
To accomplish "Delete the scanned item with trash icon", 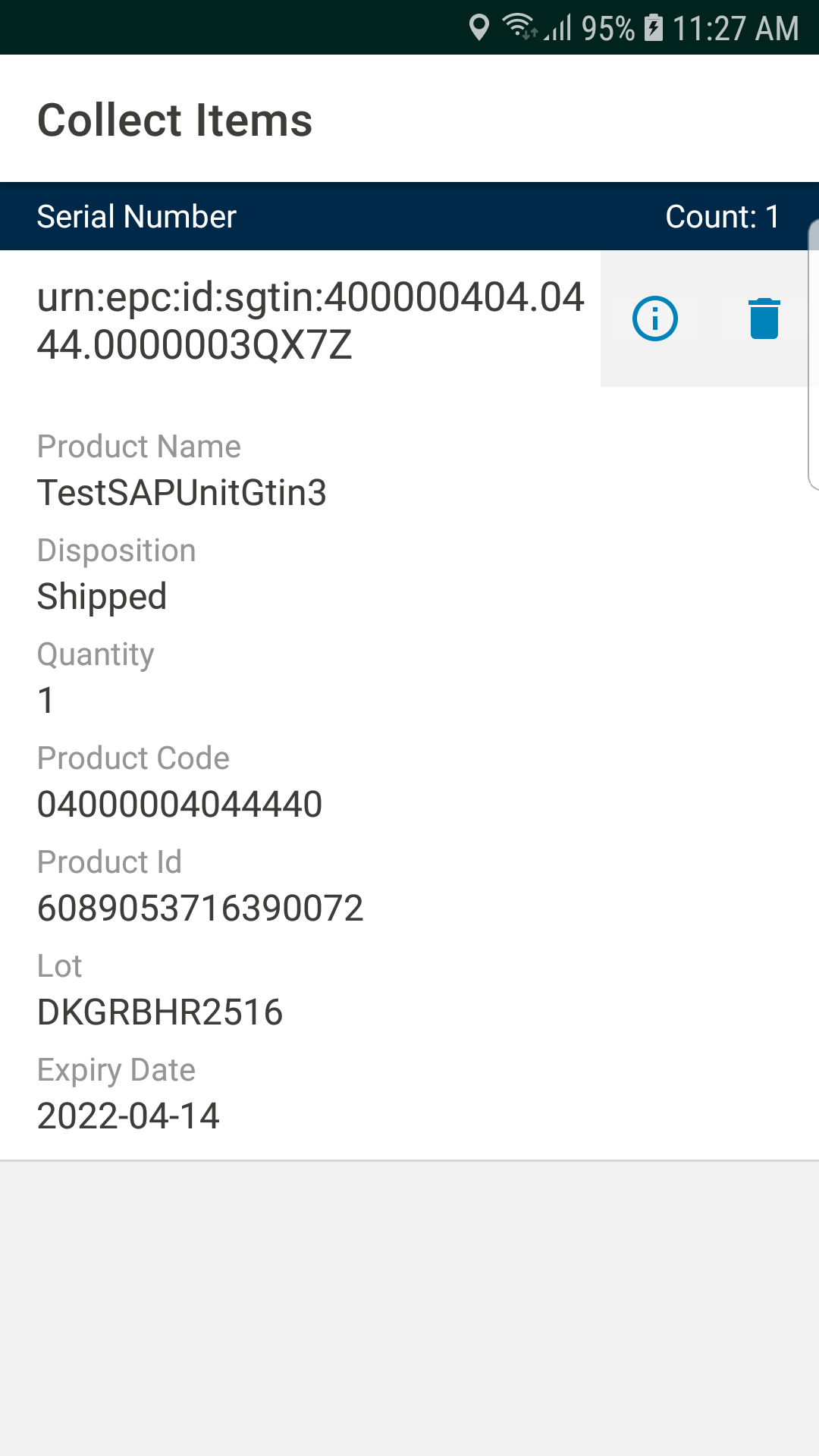I will tap(764, 318).
